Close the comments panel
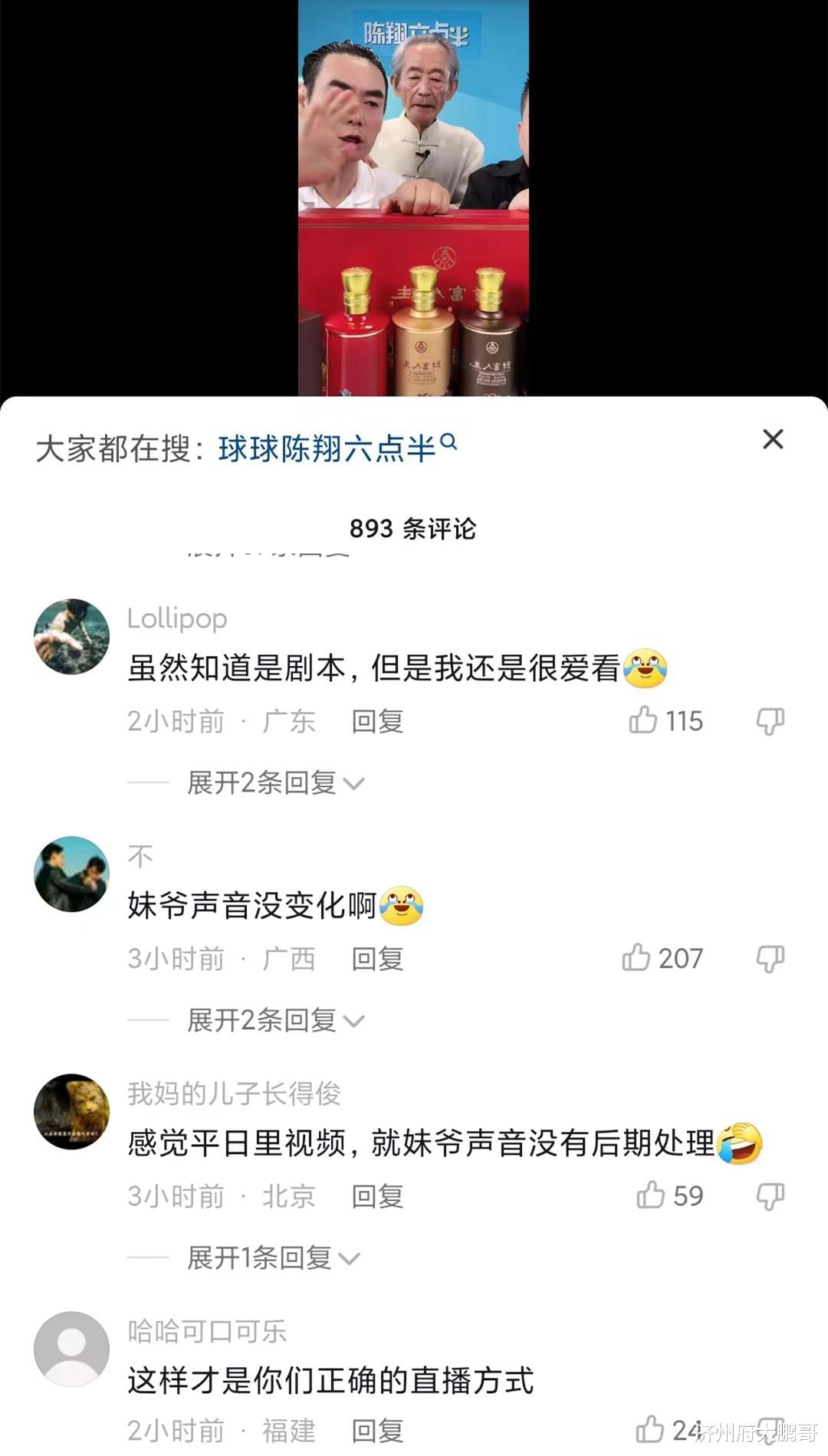The height and width of the screenshot is (1456, 828). 773,439
